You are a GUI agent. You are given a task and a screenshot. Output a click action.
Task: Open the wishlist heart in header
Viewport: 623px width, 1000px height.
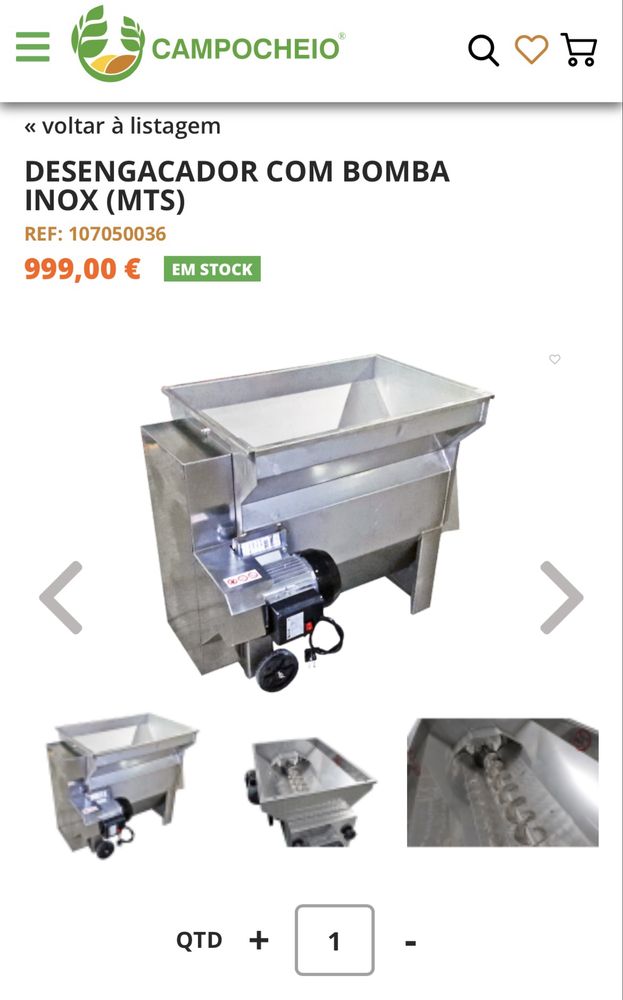pyautogui.click(x=531, y=49)
